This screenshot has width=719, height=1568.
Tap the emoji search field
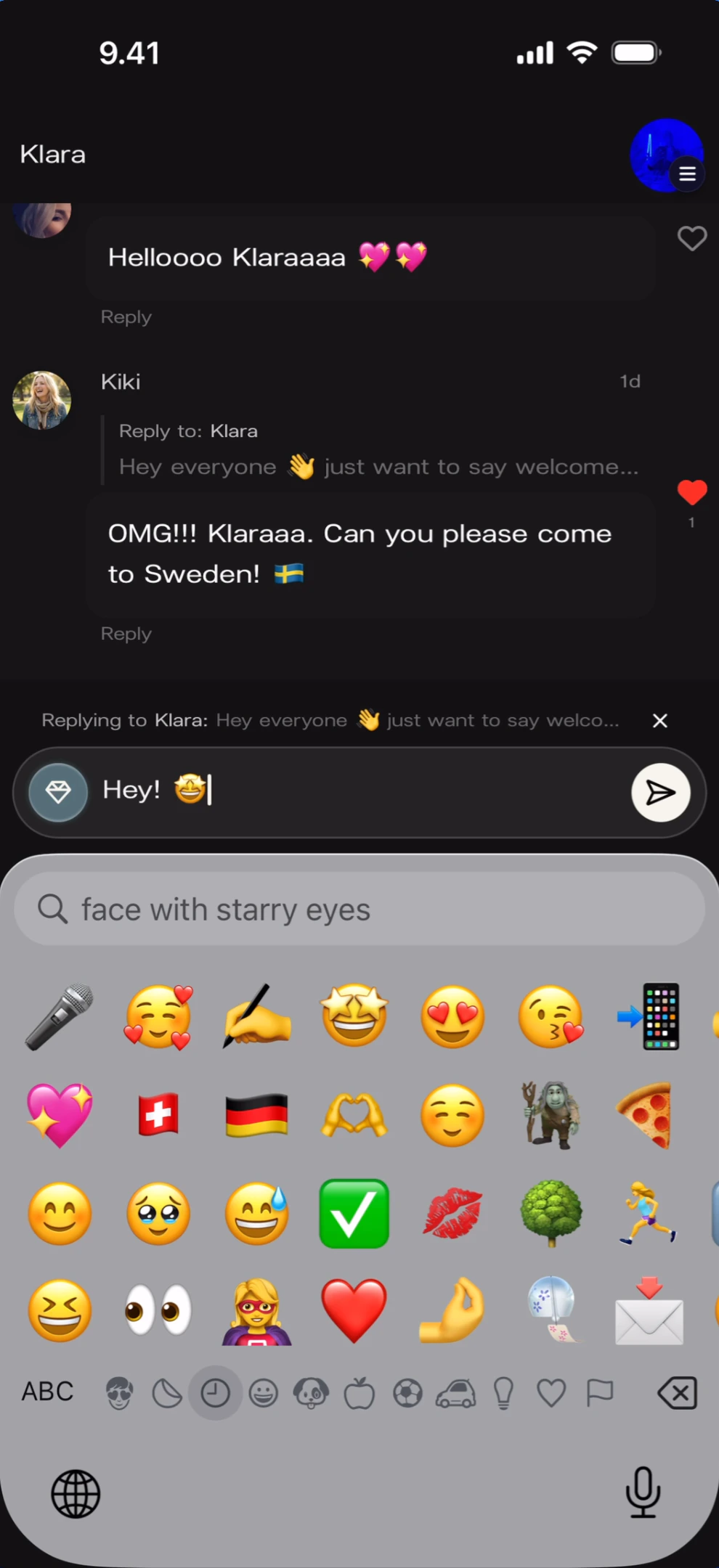coord(359,909)
